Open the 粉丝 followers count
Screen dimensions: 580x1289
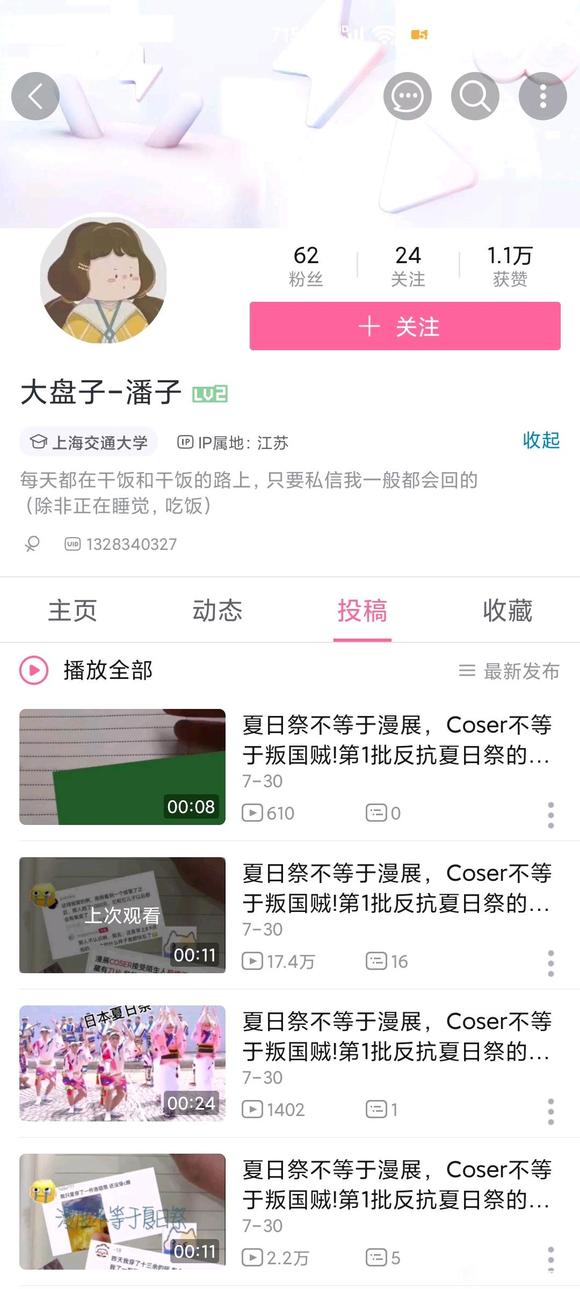306,266
